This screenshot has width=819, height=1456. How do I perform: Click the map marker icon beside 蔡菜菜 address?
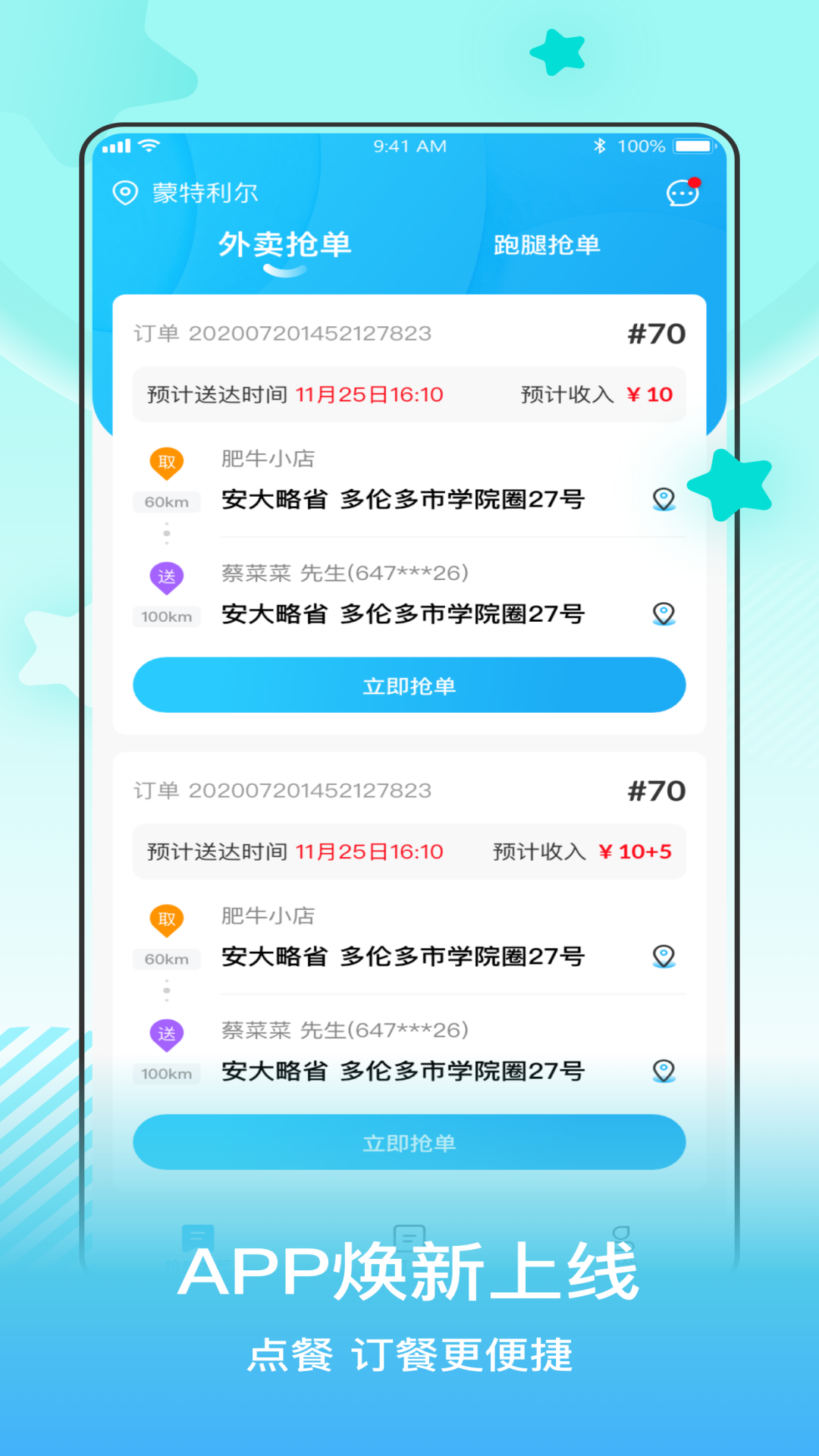[x=664, y=614]
